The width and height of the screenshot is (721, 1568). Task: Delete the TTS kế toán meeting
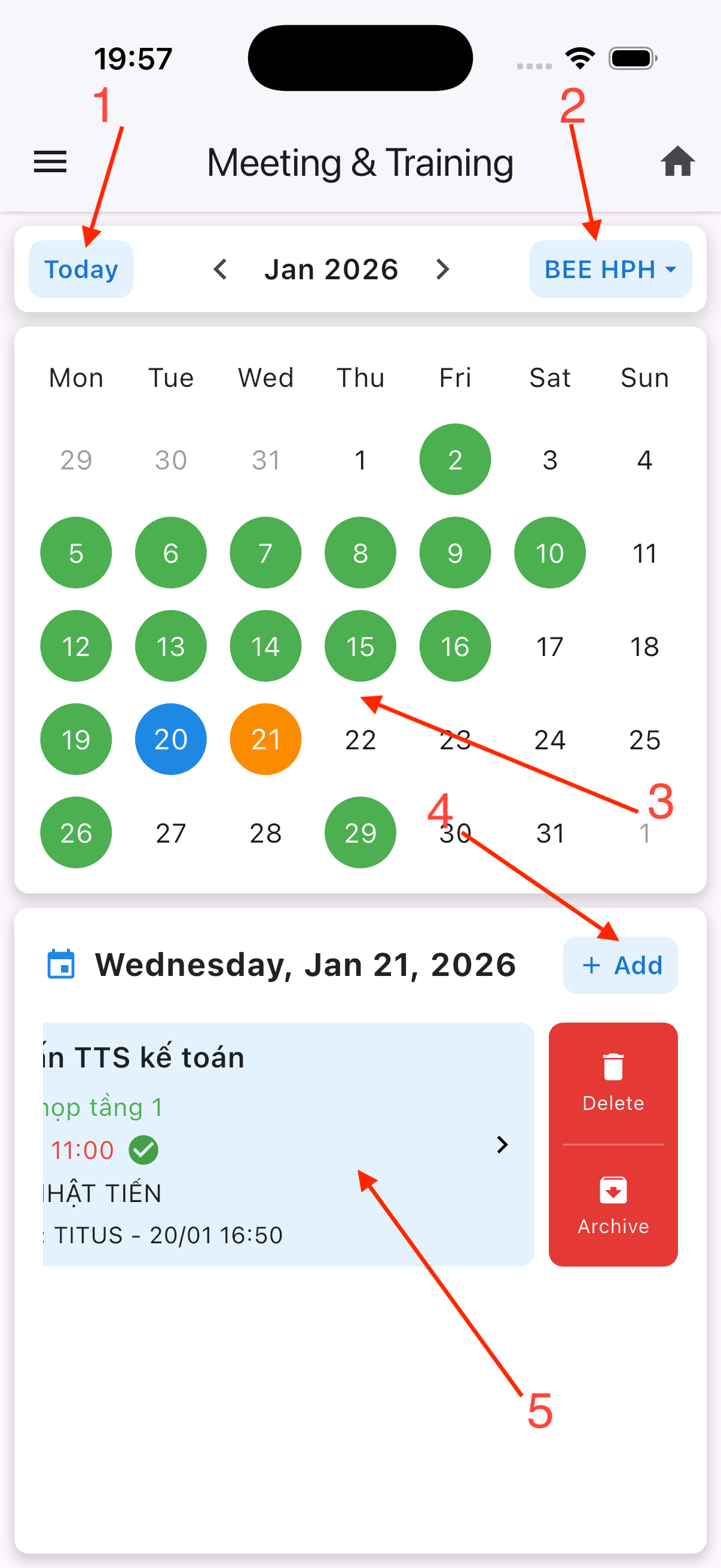613,1084
